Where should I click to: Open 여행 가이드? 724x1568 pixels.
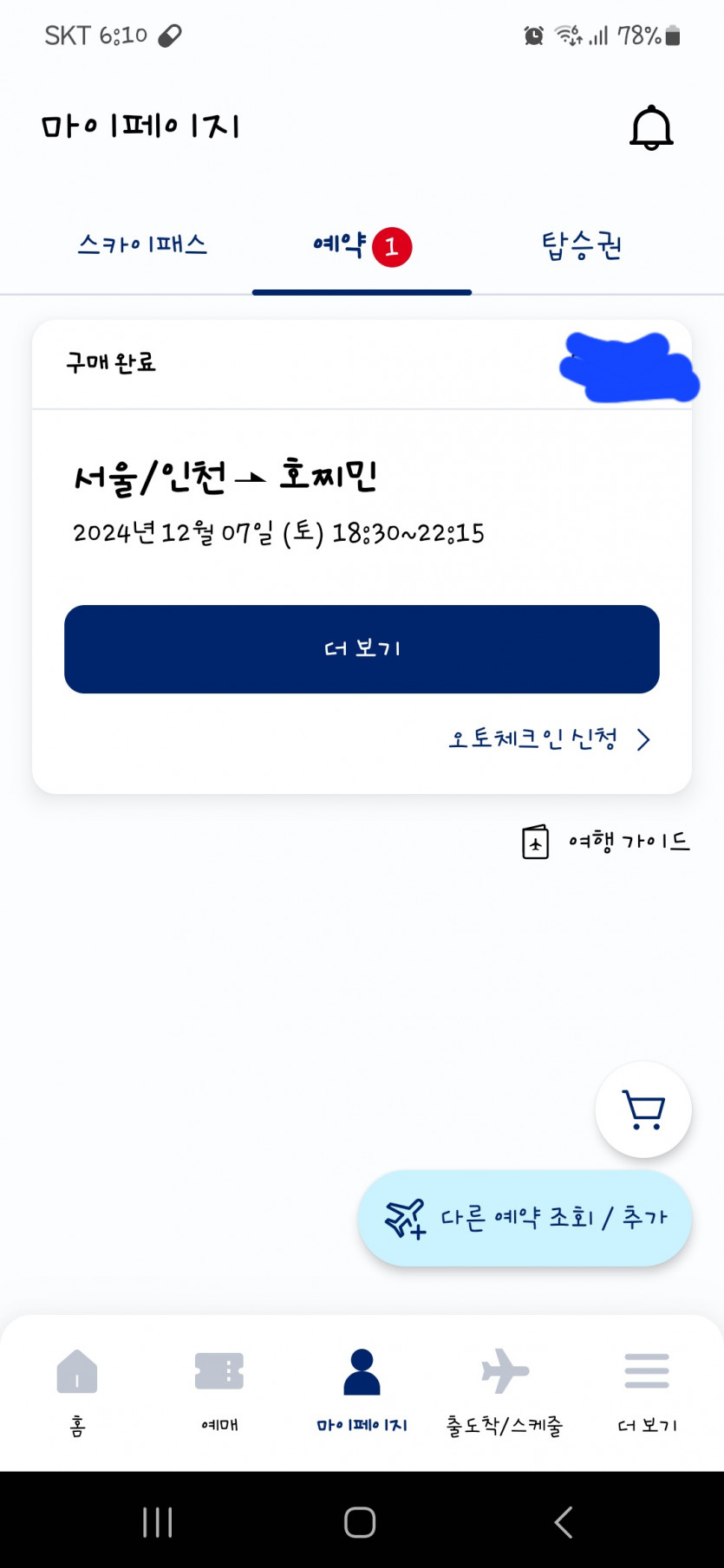[x=605, y=842]
